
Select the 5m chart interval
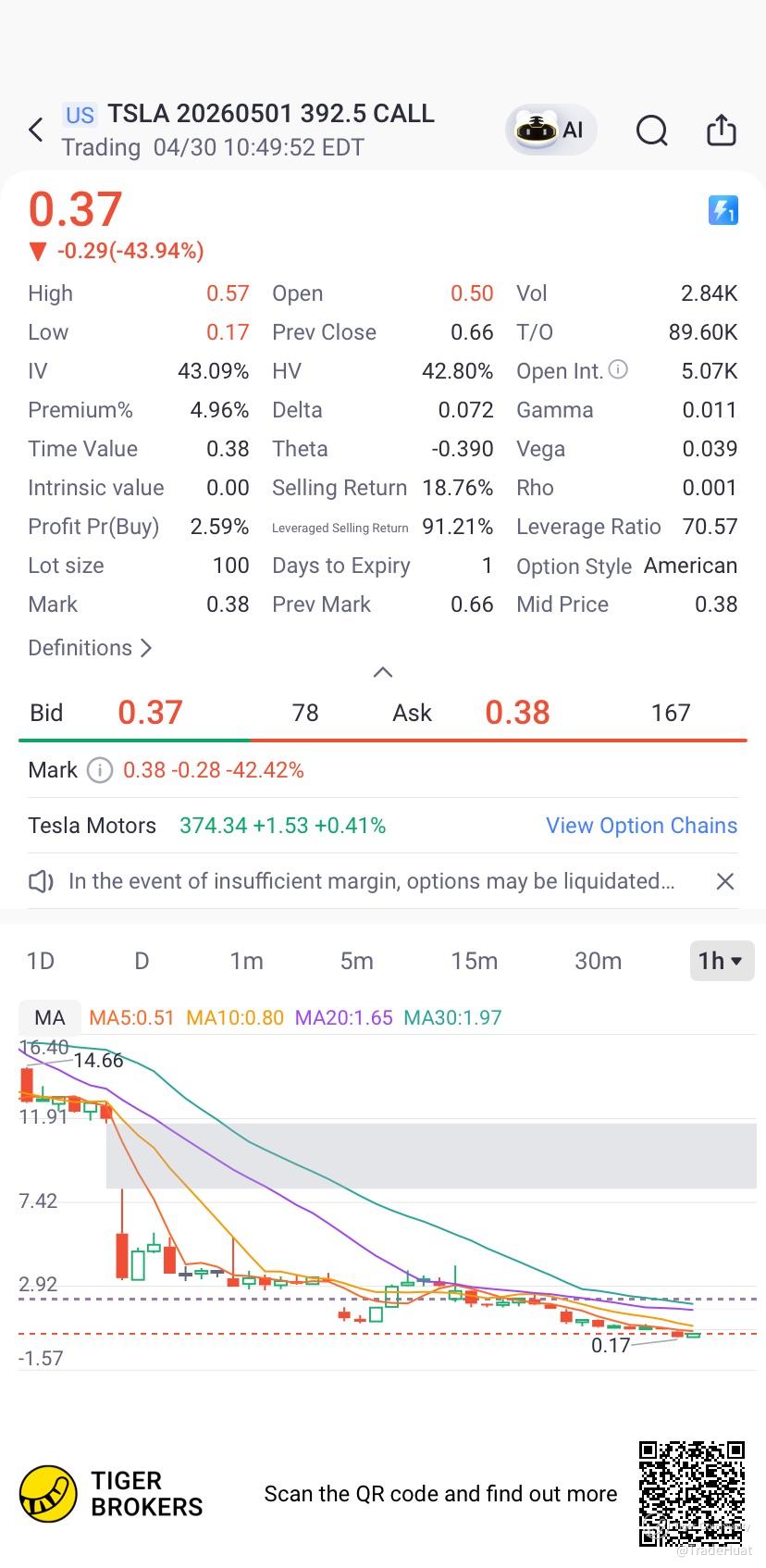(x=357, y=961)
